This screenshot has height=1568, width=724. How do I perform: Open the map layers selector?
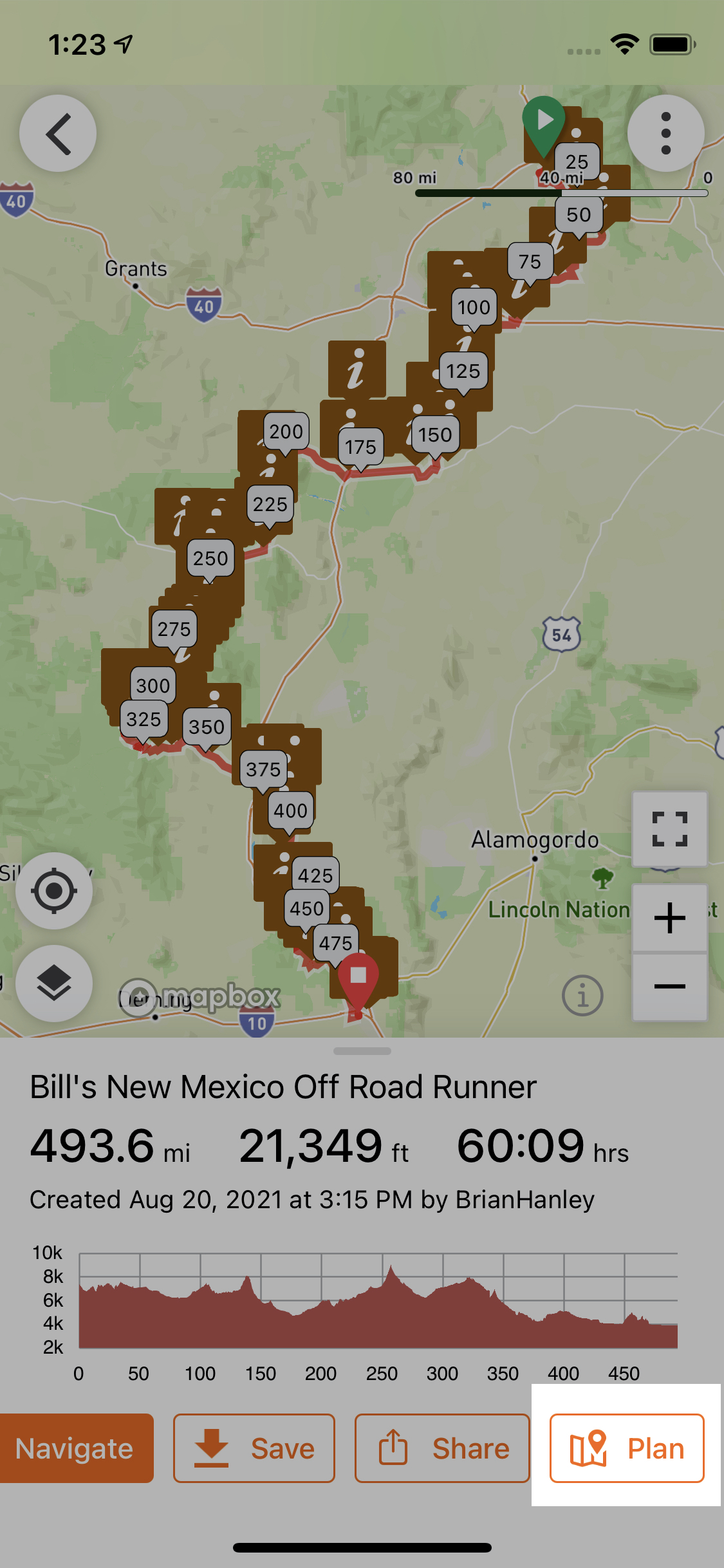[54, 984]
